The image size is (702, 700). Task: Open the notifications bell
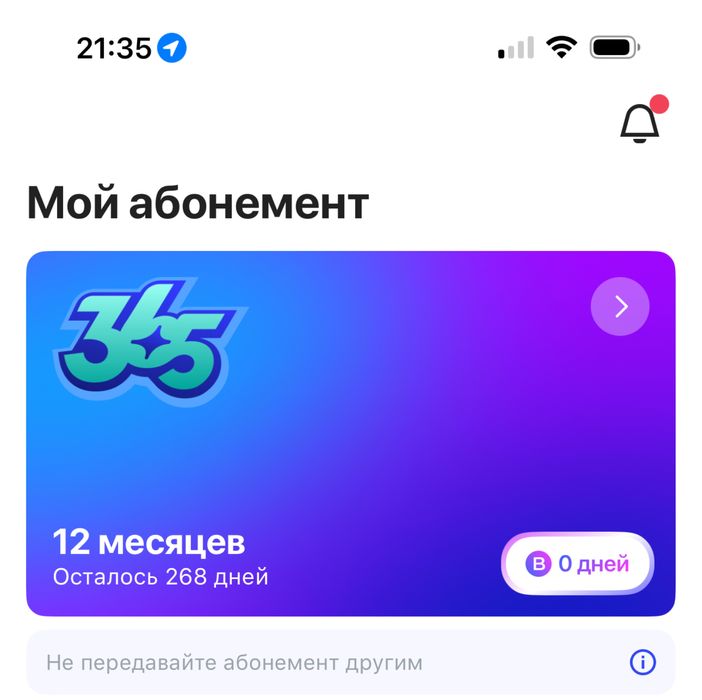[x=640, y=123]
